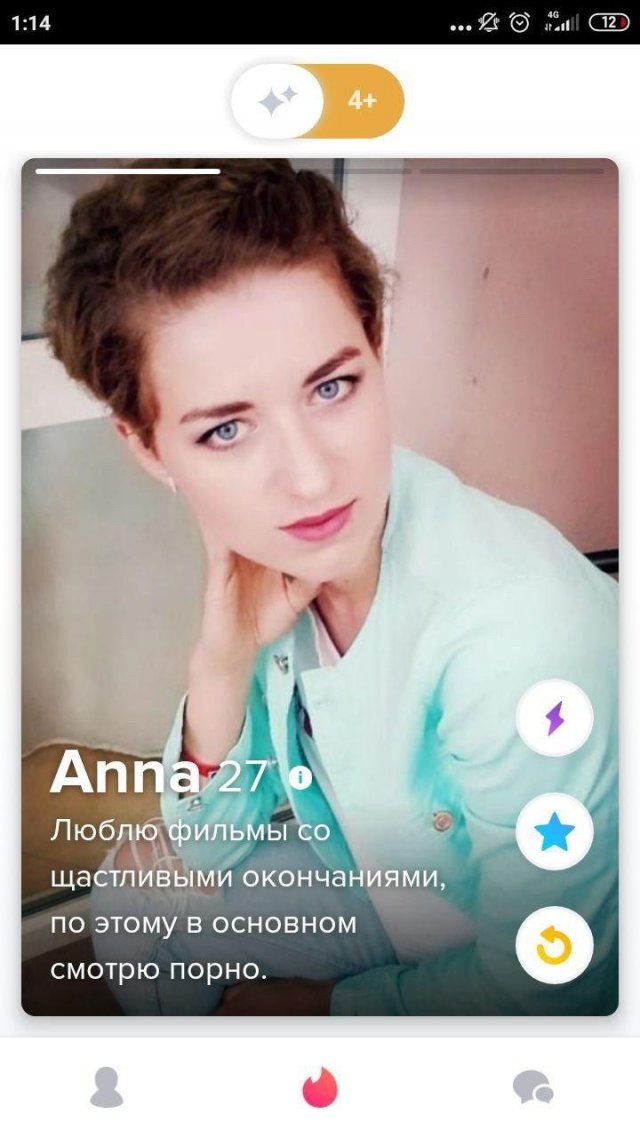
Task: Go to the flame discovery tab
Action: pyautogui.click(x=320, y=1088)
